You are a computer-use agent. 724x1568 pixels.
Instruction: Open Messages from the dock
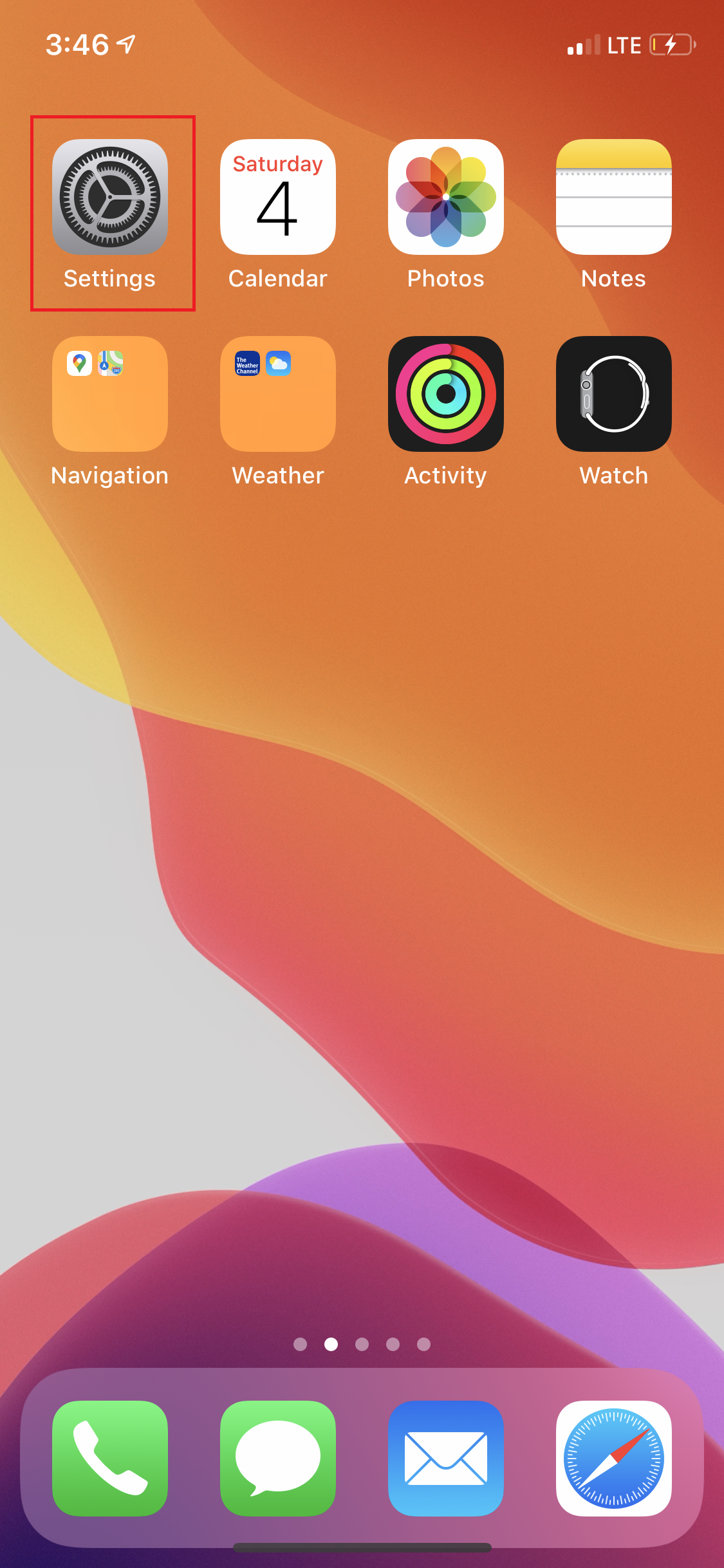pyautogui.click(x=278, y=1458)
